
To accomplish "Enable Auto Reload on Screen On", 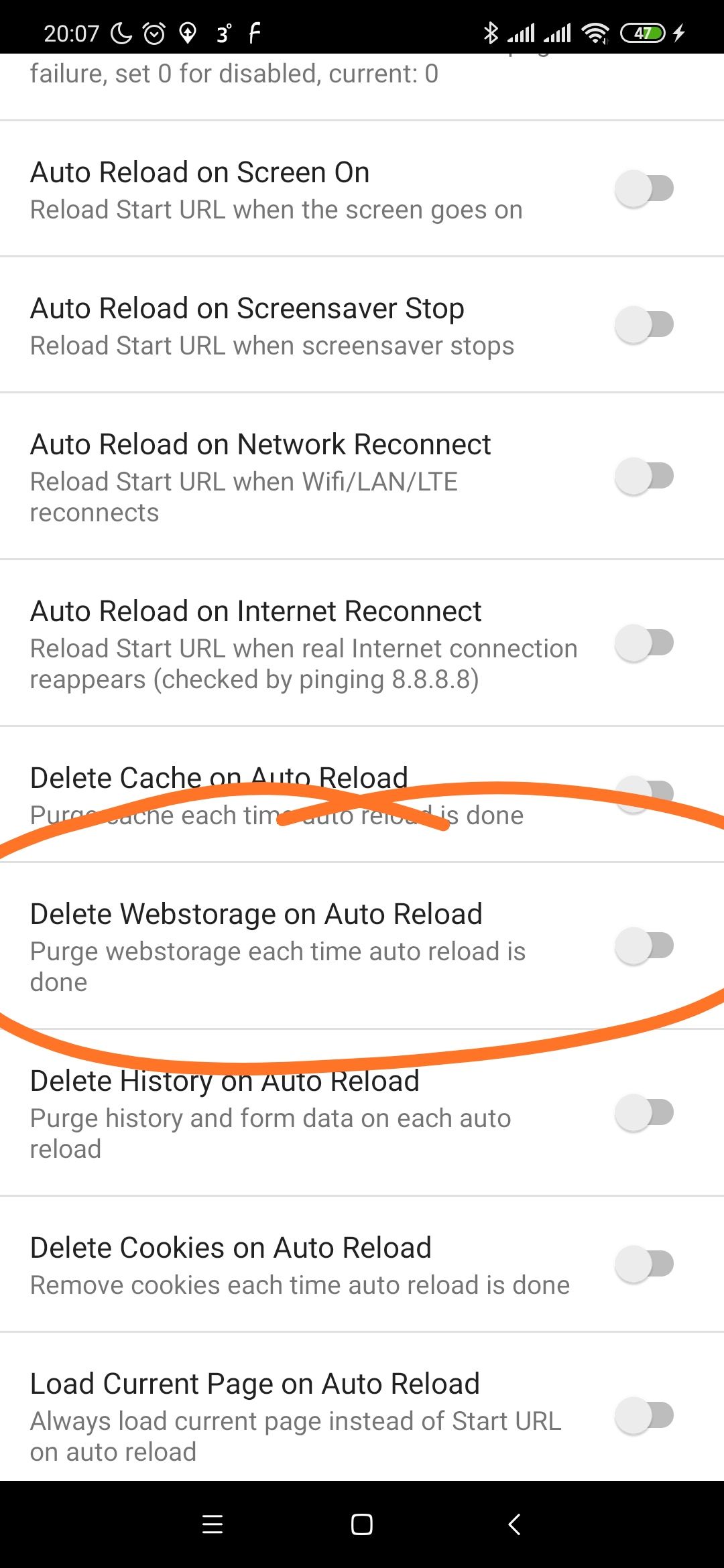I will [644, 188].
